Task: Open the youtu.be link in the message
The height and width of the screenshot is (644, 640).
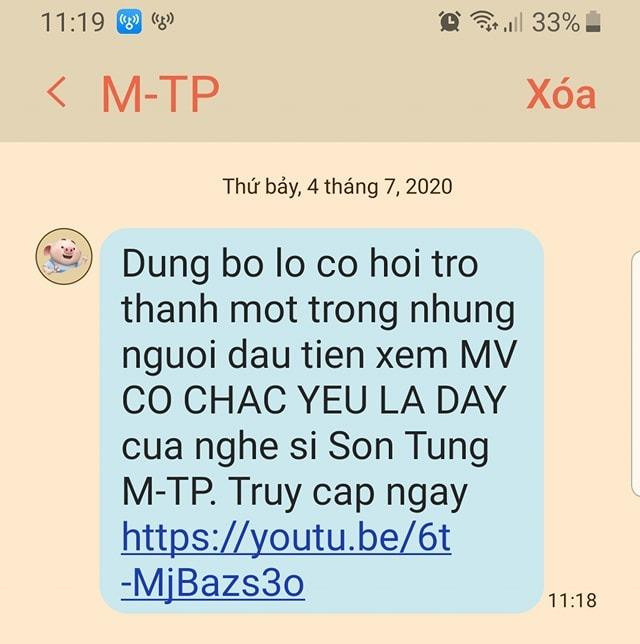Action: pyautogui.click(x=286, y=540)
